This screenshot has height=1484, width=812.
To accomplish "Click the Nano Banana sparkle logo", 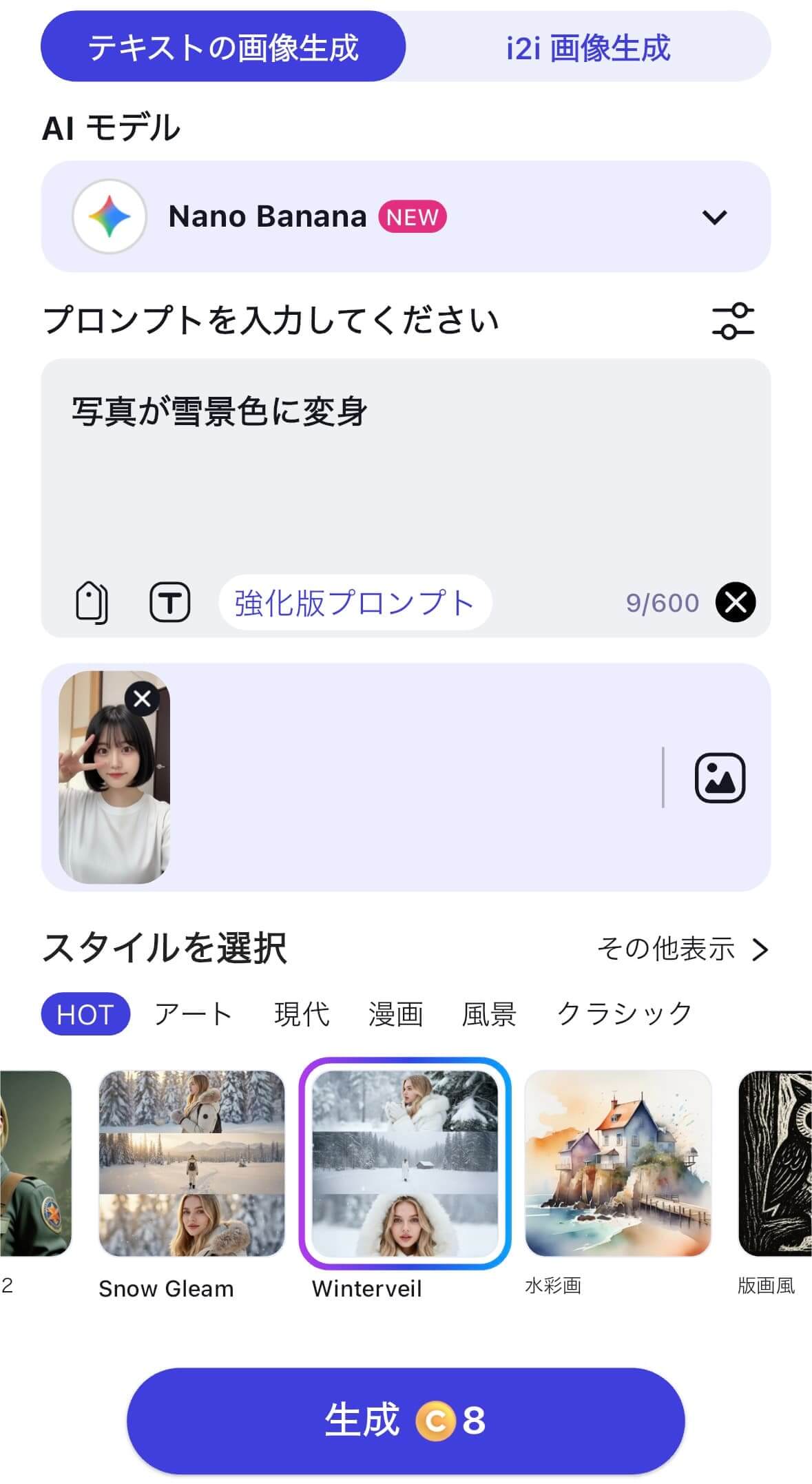I will point(109,216).
